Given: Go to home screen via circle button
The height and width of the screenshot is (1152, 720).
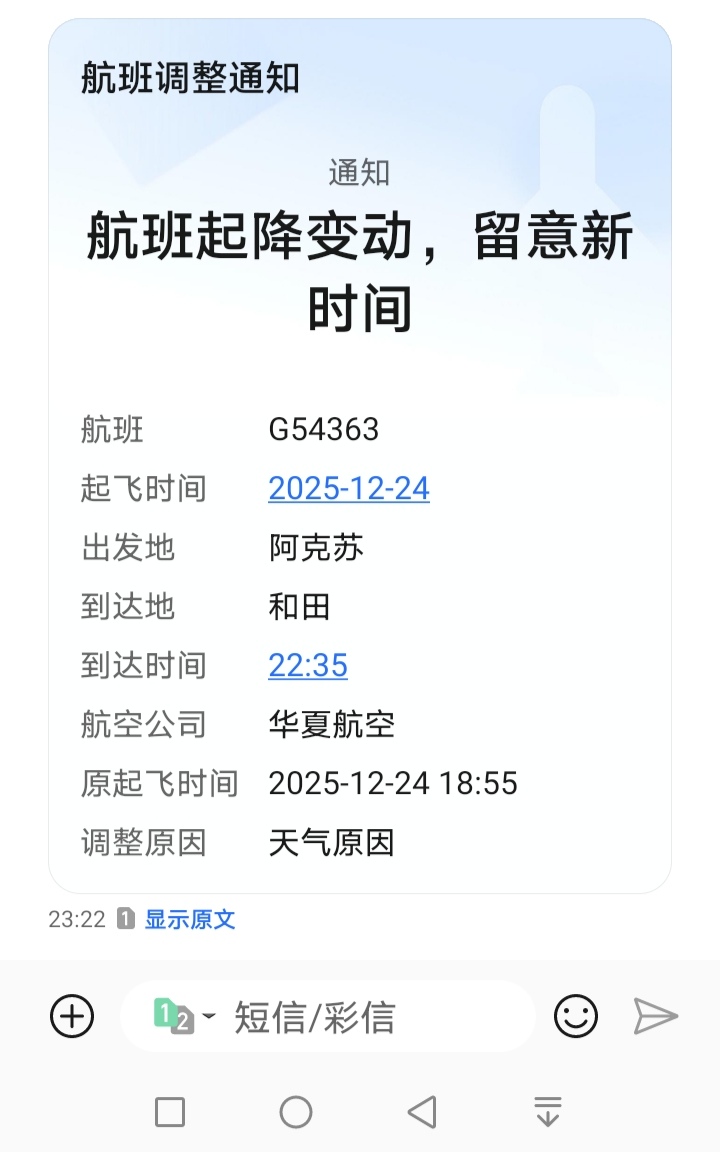Looking at the screenshot, I should (x=296, y=1112).
